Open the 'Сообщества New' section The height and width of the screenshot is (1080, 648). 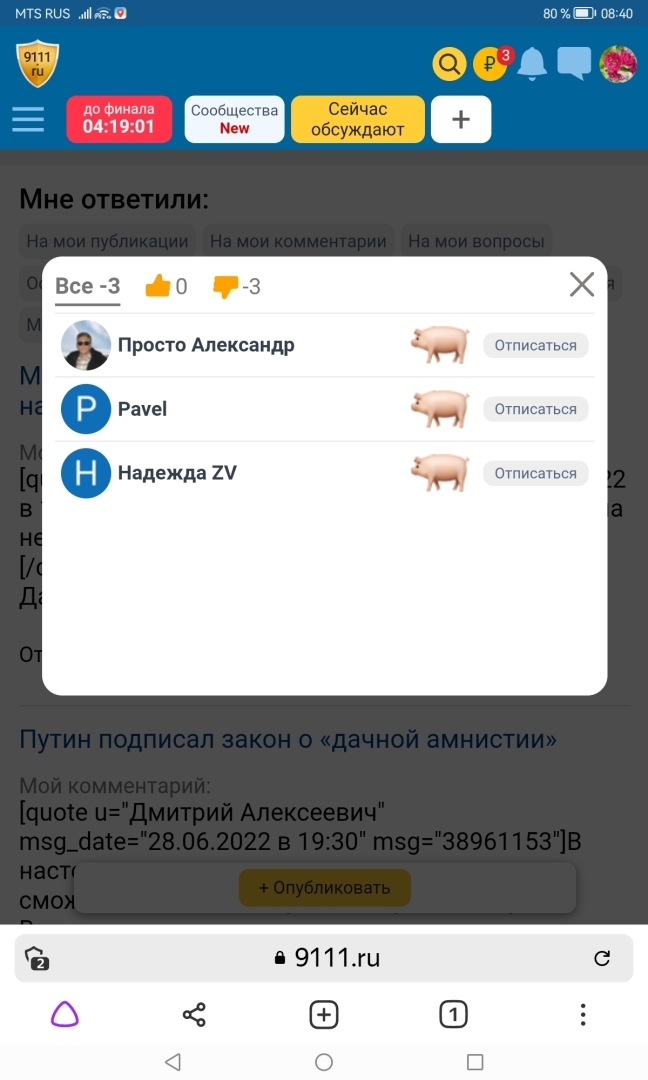(x=234, y=119)
